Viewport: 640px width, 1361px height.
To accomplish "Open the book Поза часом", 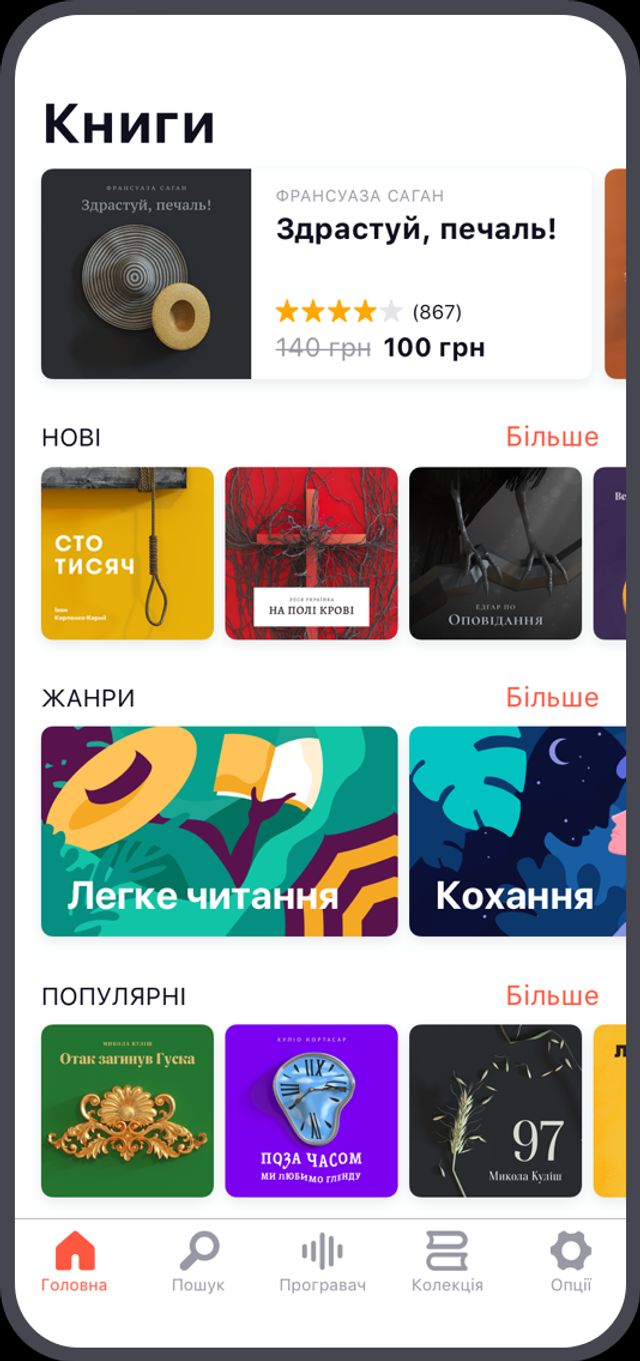I will tap(311, 1111).
